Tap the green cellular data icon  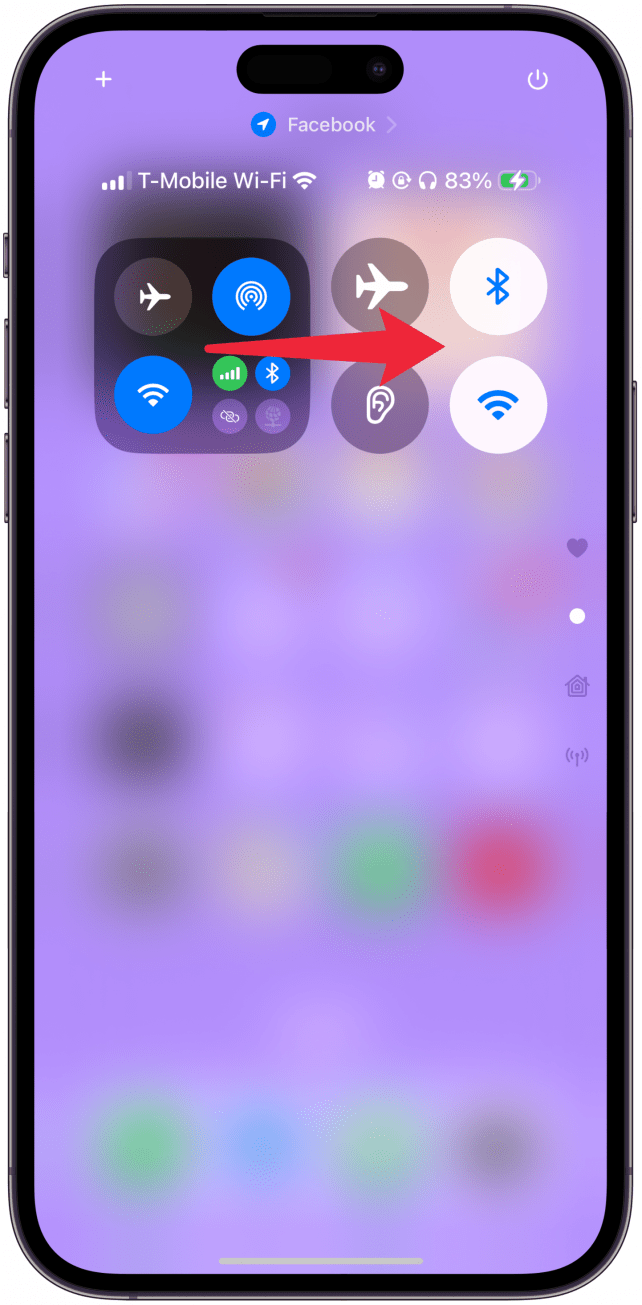click(x=230, y=374)
